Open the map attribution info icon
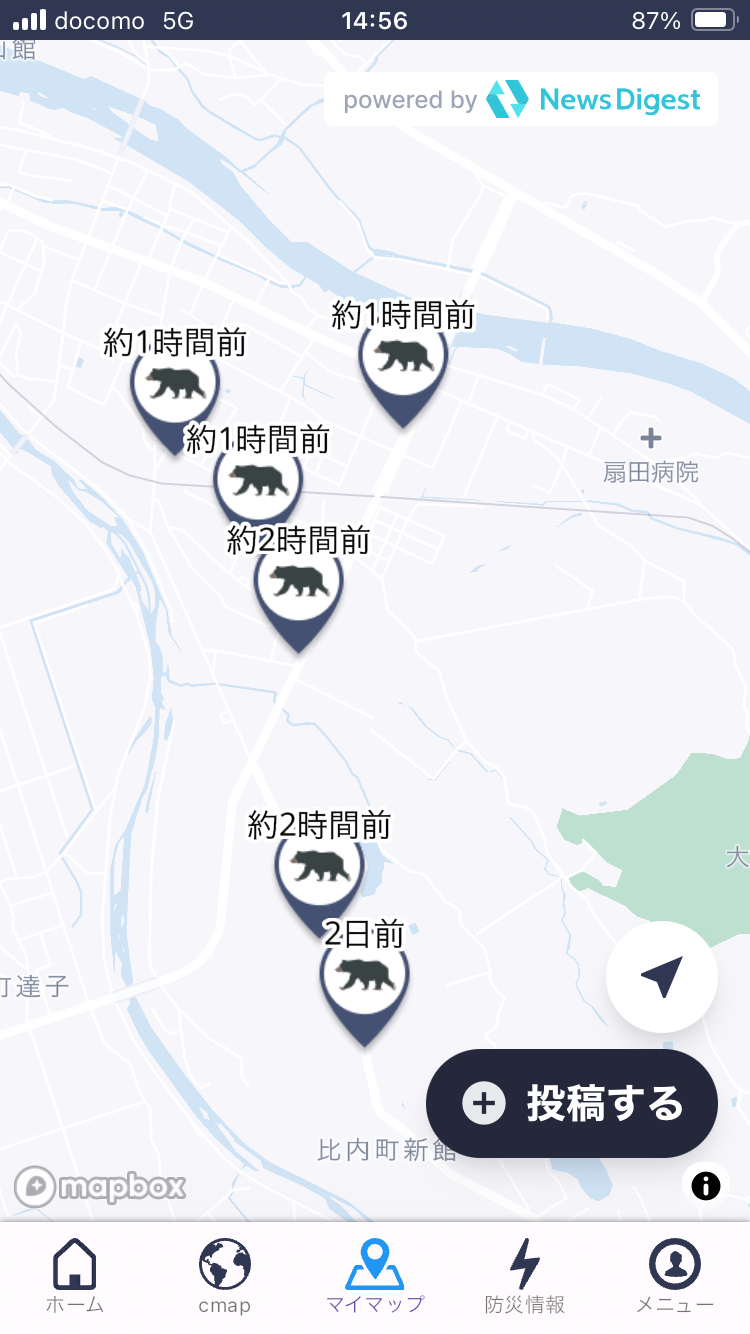The width and height of the screenshot is (750, 1334). click(x=706, y=1186)
